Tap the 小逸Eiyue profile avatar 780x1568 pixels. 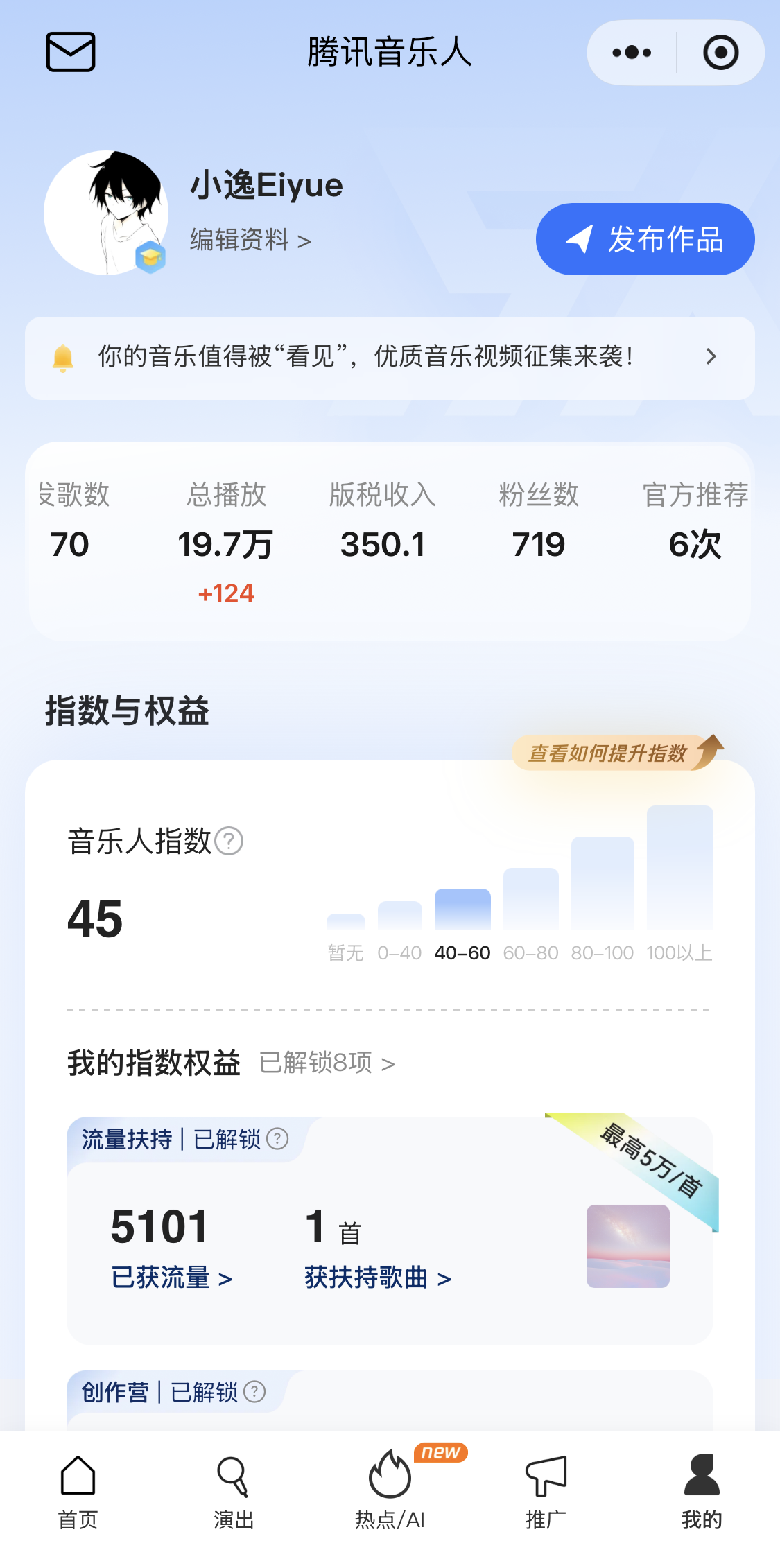(105, 213)
